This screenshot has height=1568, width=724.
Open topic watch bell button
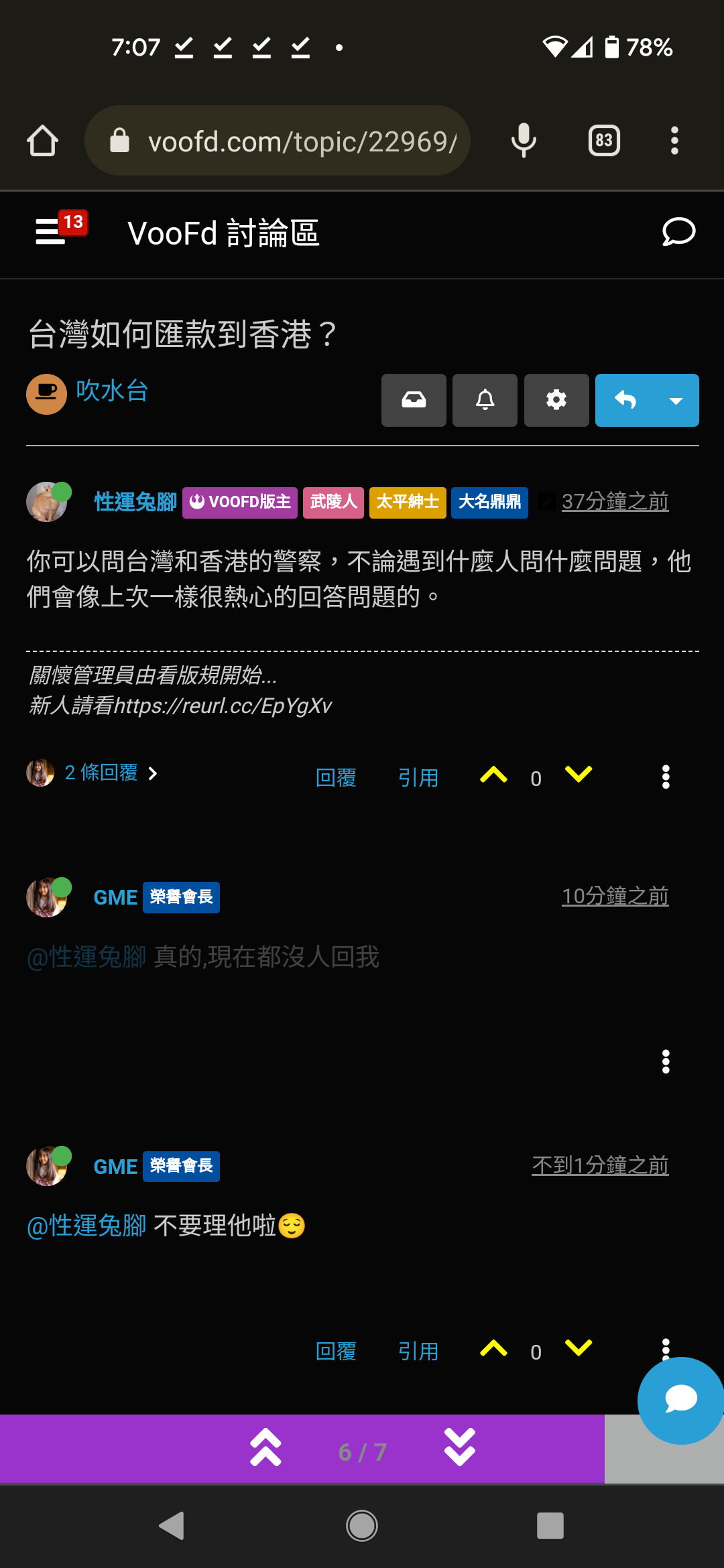pyautogui.click(x=485, y=400)
